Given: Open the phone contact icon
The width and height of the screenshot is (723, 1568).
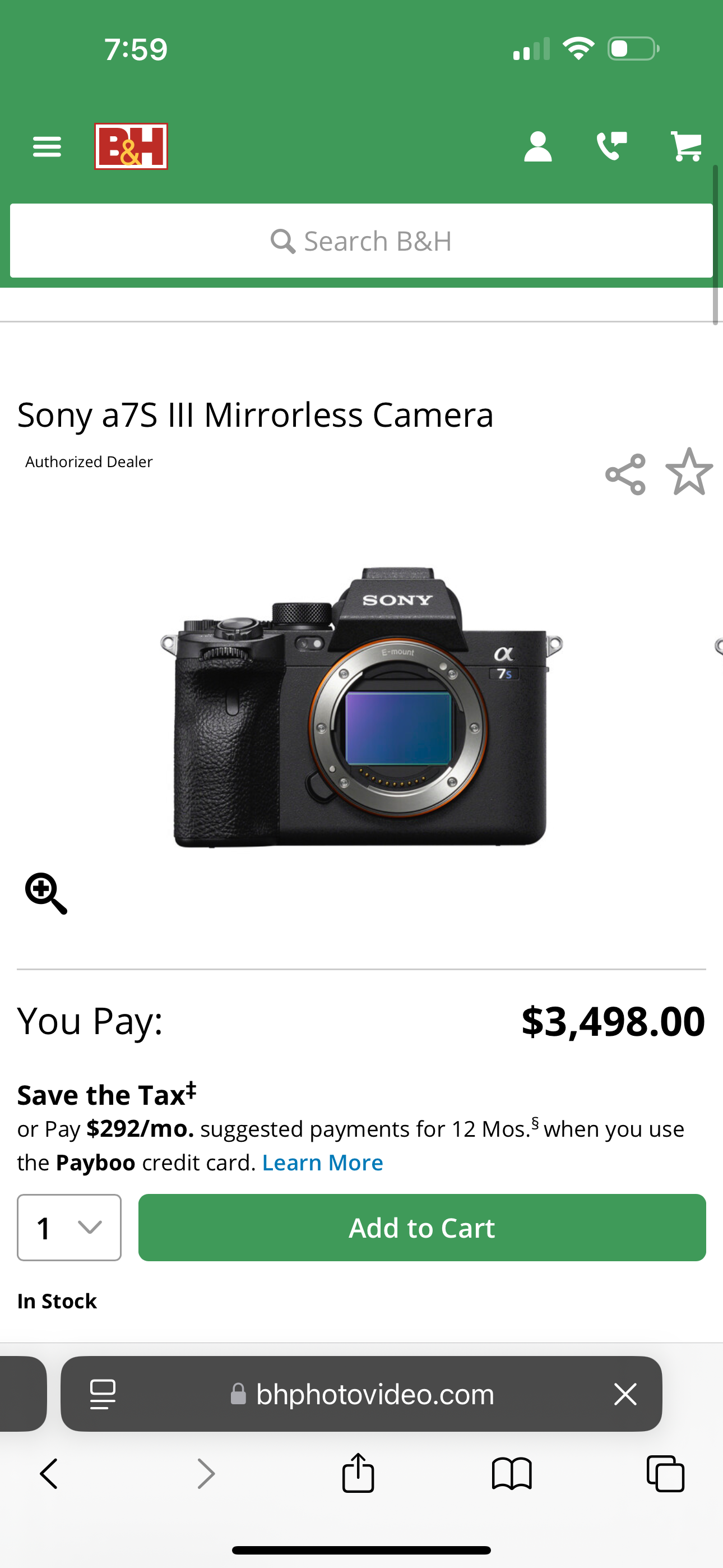Looking at the screenshot, I should point(611,147).
